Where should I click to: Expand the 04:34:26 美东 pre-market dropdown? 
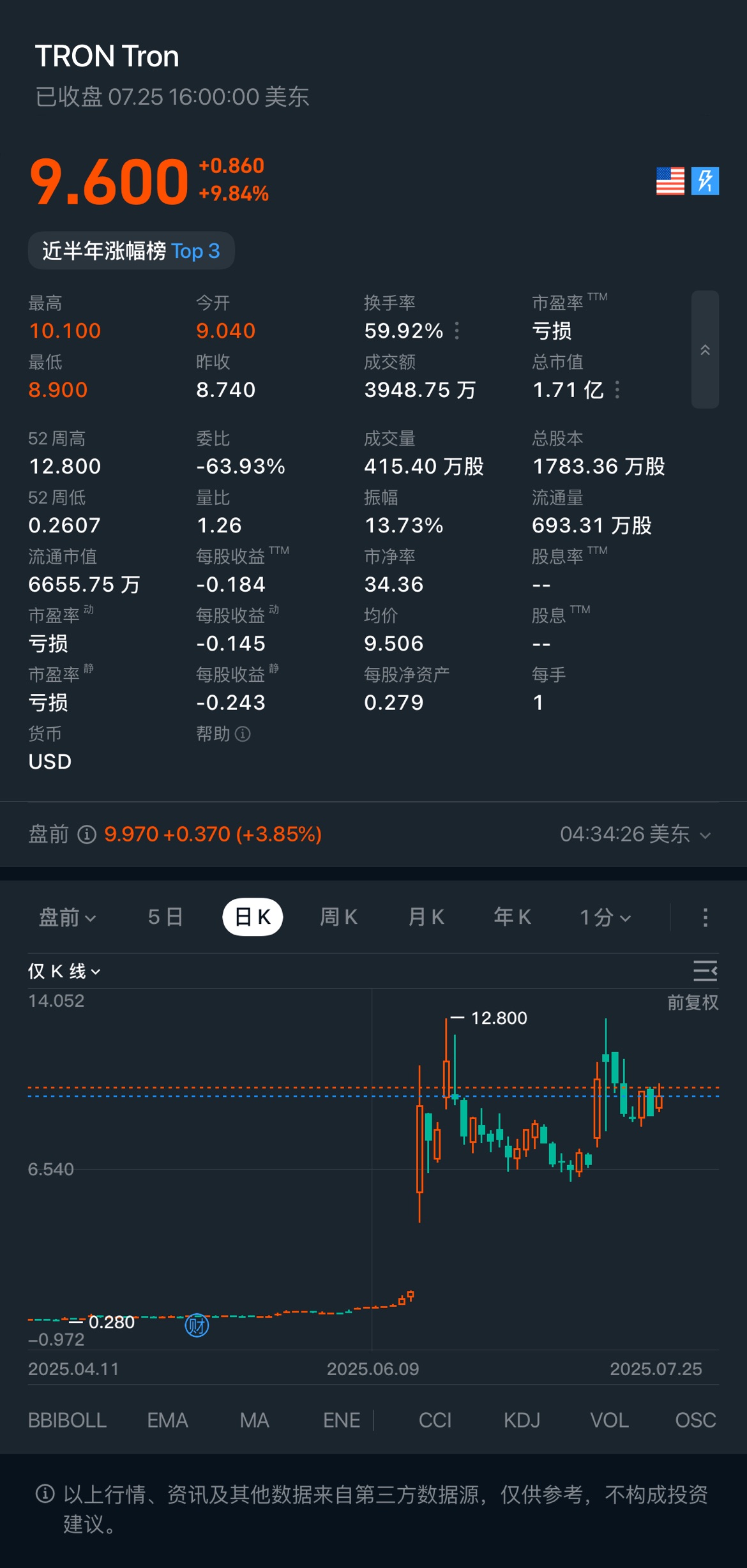point(635,834)
